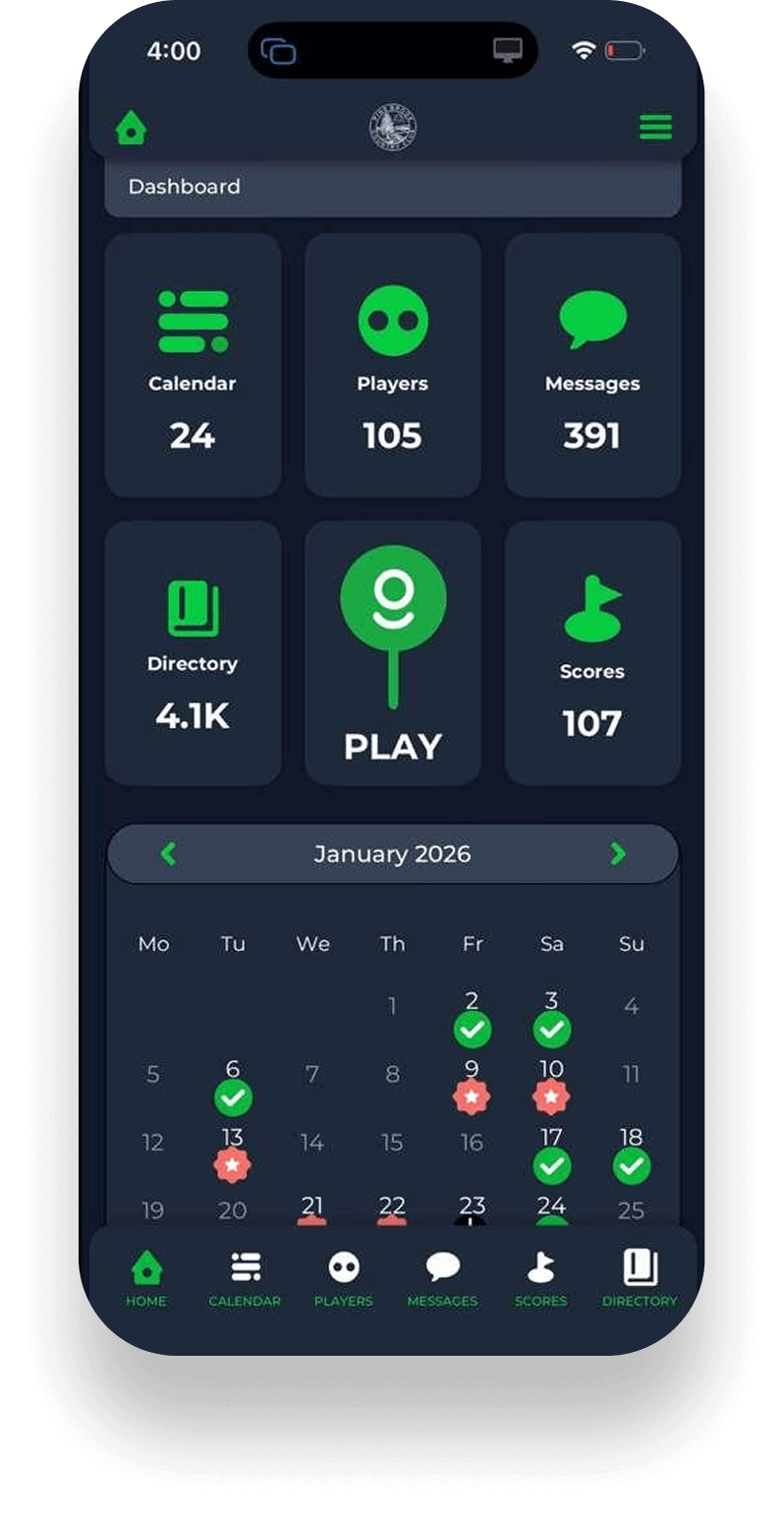Go to the previous month
This screenshot has height=1513, width=784.
169,854
